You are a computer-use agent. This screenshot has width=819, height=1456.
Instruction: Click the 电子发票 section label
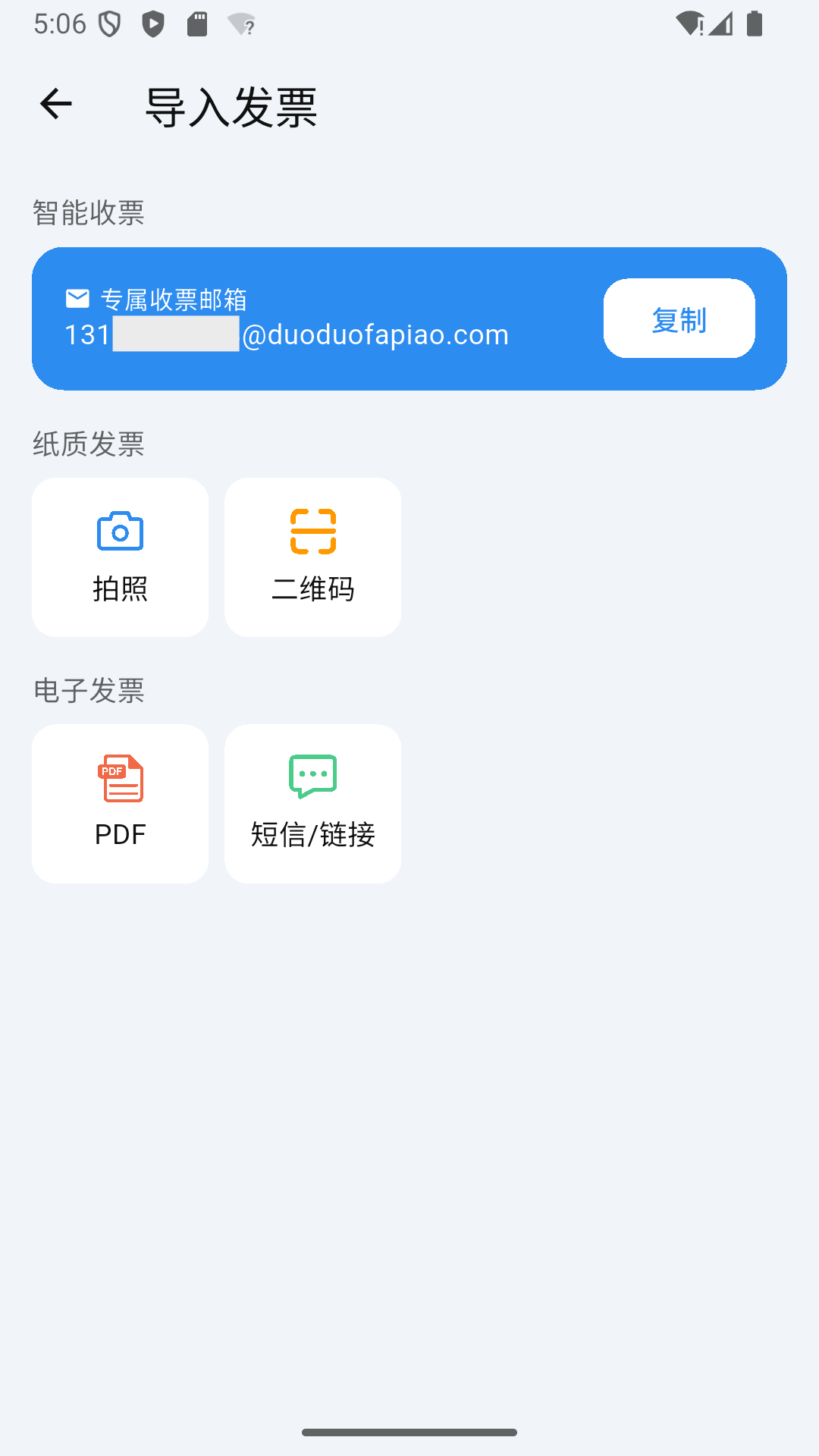(88, 691)
